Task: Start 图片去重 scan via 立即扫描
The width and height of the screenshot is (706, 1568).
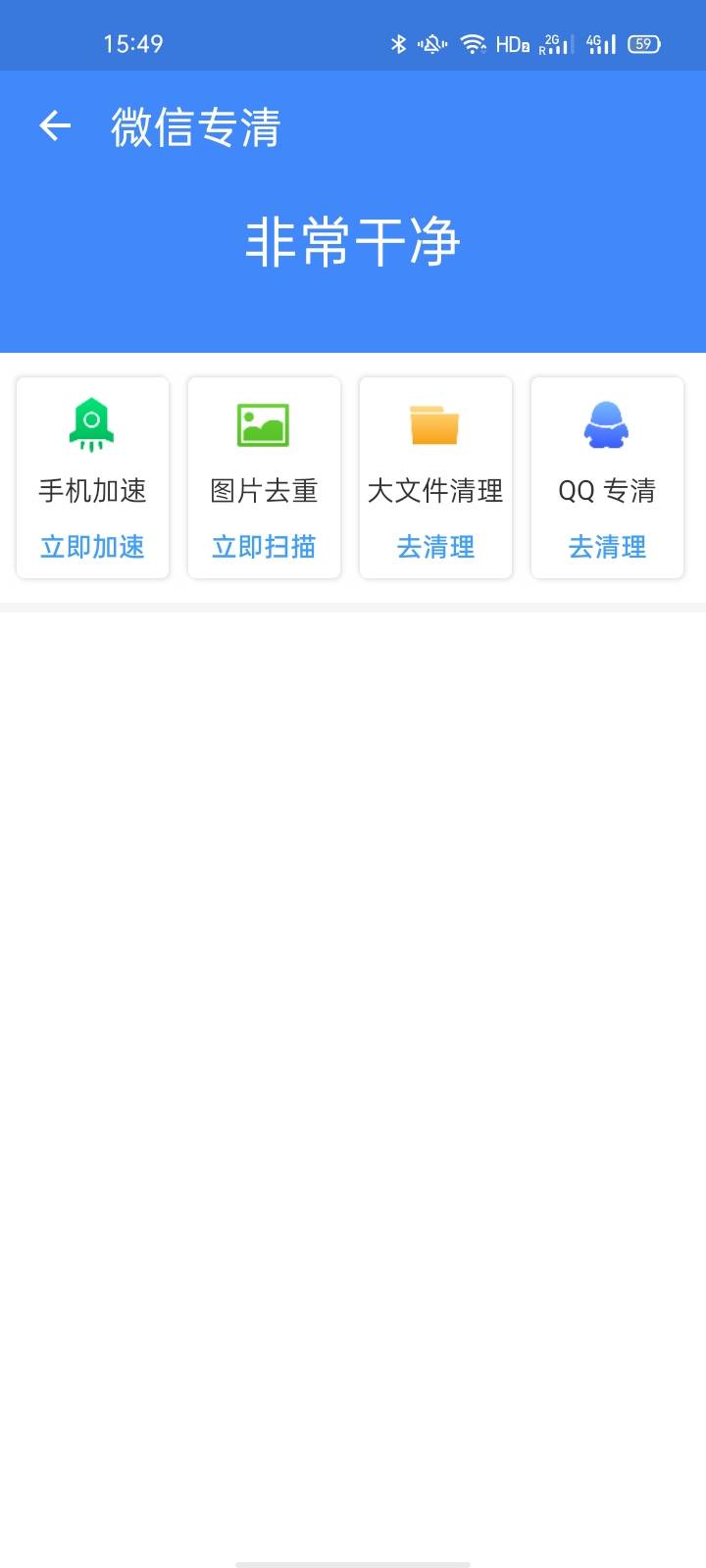Action: click(264, 547)
